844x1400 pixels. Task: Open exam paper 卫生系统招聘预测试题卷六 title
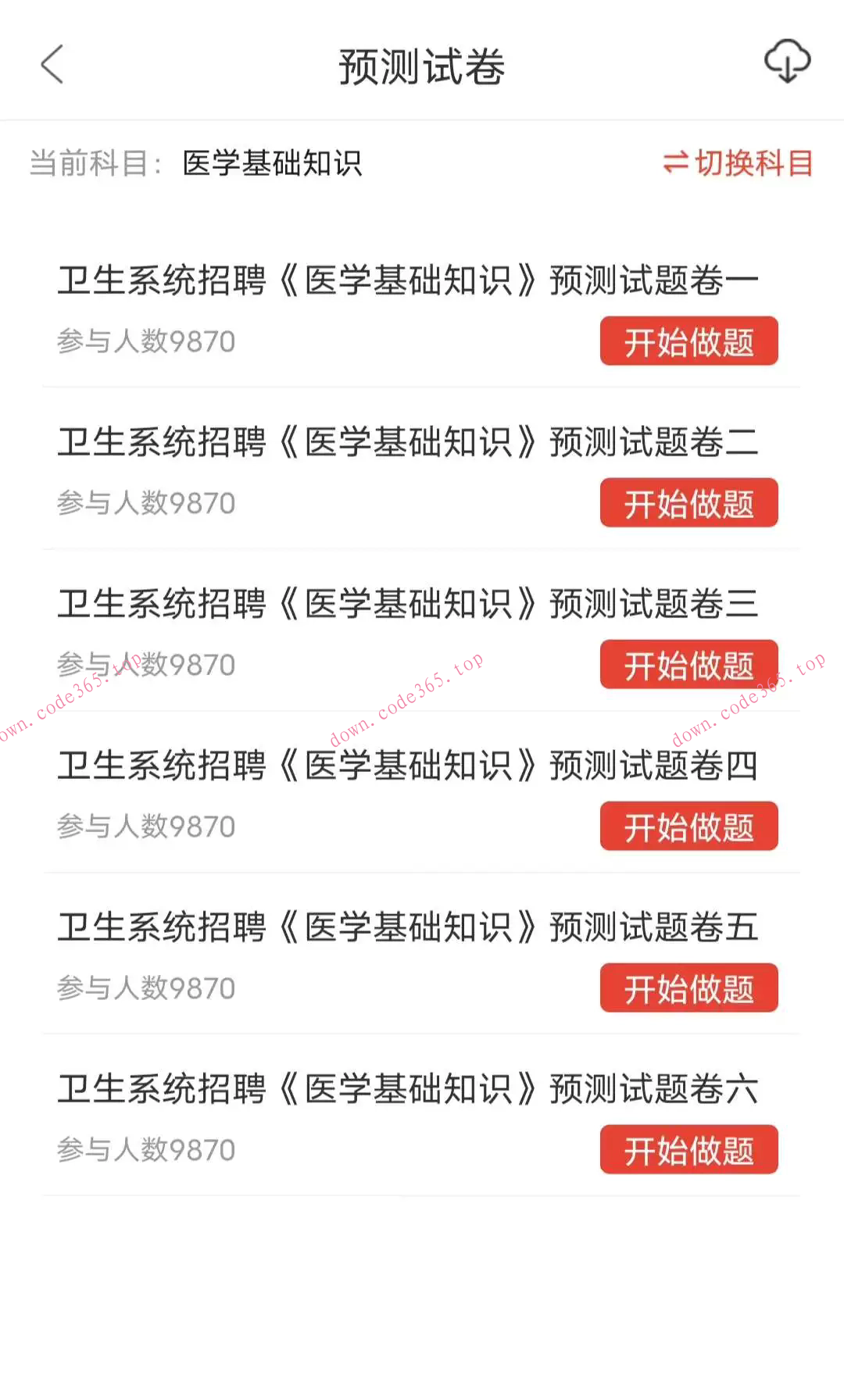408,1087
